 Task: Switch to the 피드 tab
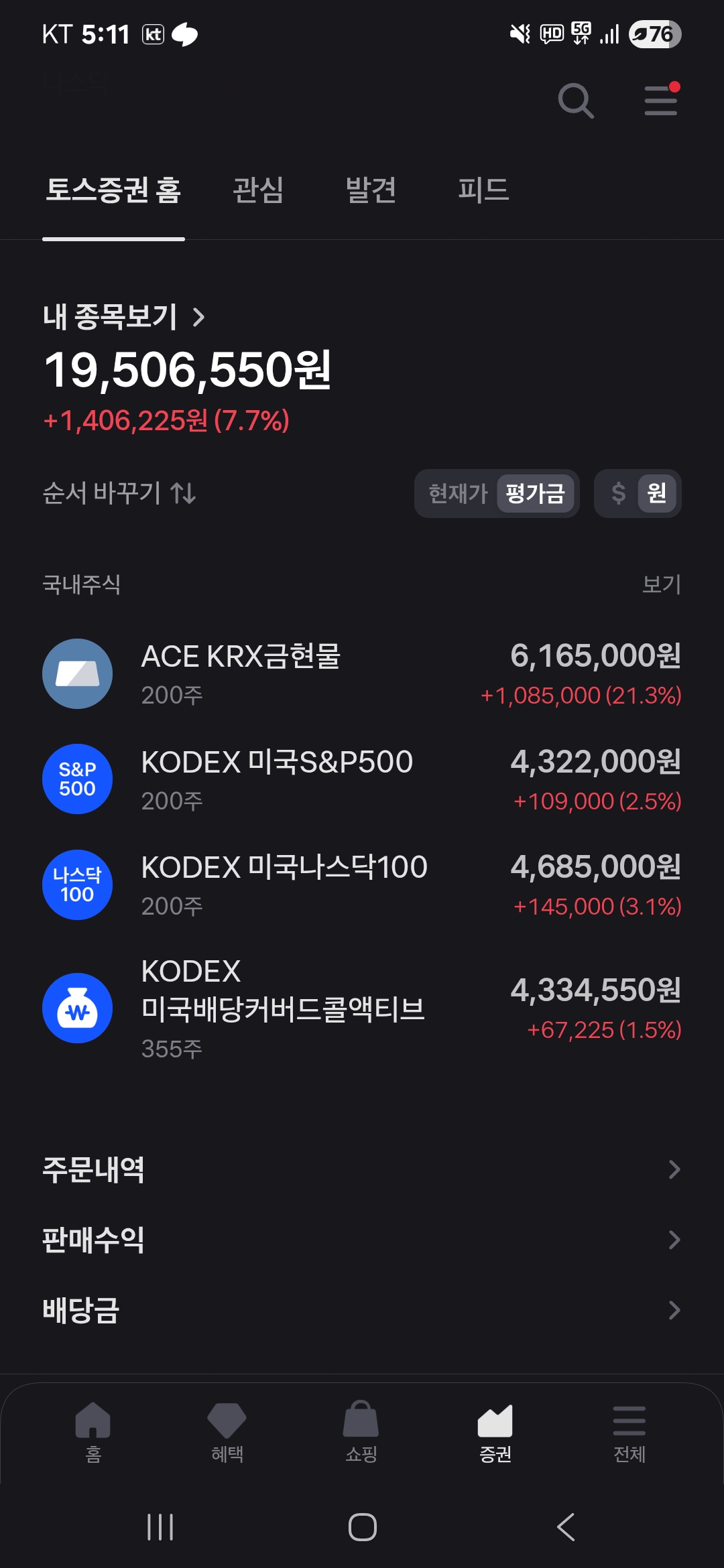click(x=483, y=190)
